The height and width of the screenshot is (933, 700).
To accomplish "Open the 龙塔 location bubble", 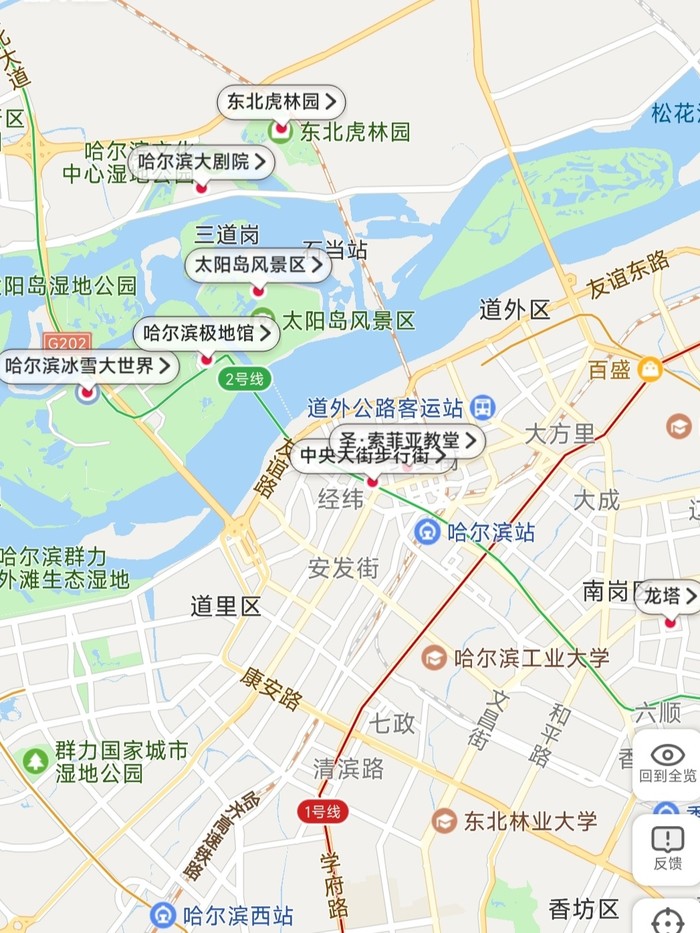I will [669, 596].
